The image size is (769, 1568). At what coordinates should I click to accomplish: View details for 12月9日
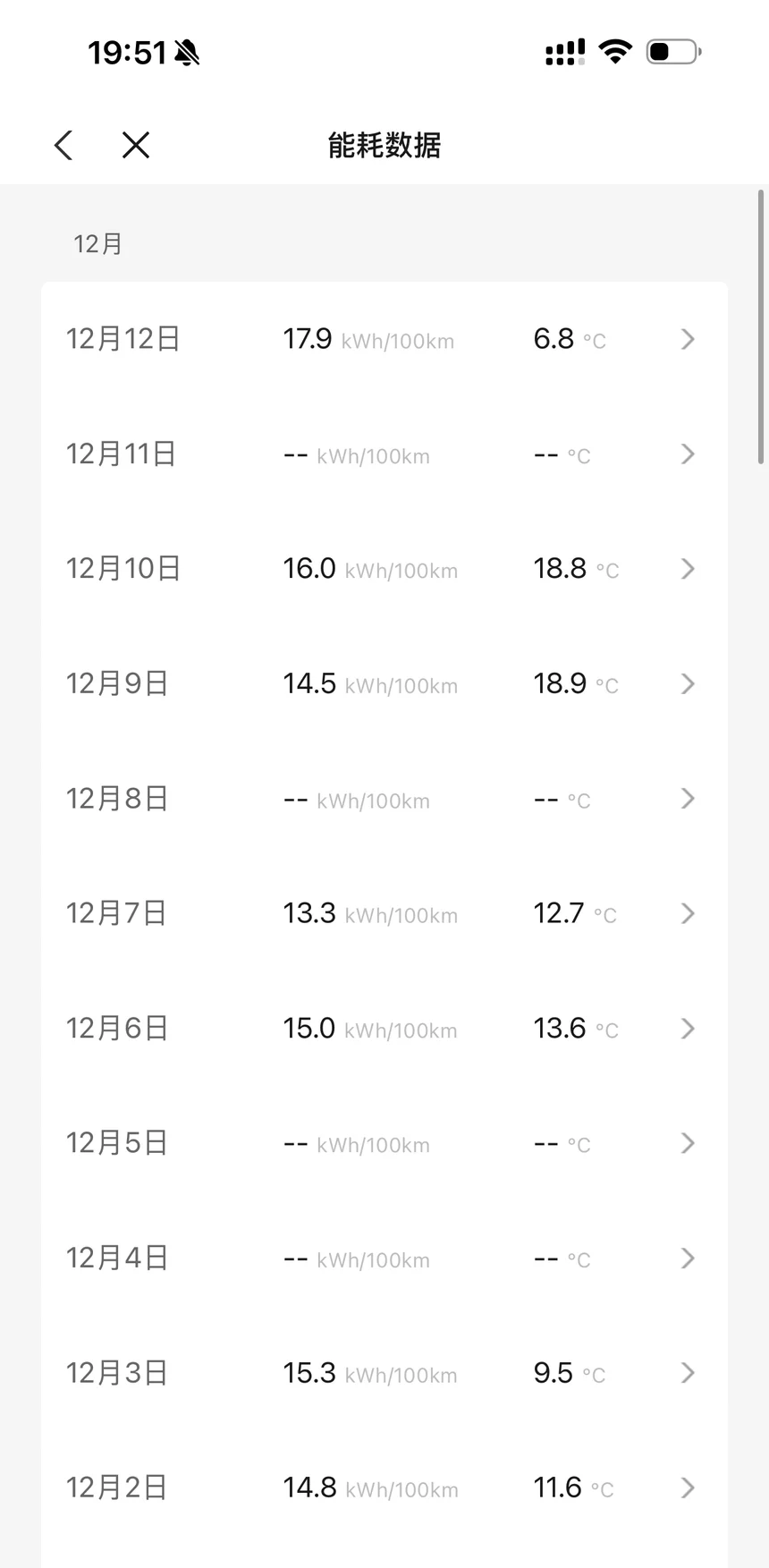pyautogui.click(x=384, y=683)
